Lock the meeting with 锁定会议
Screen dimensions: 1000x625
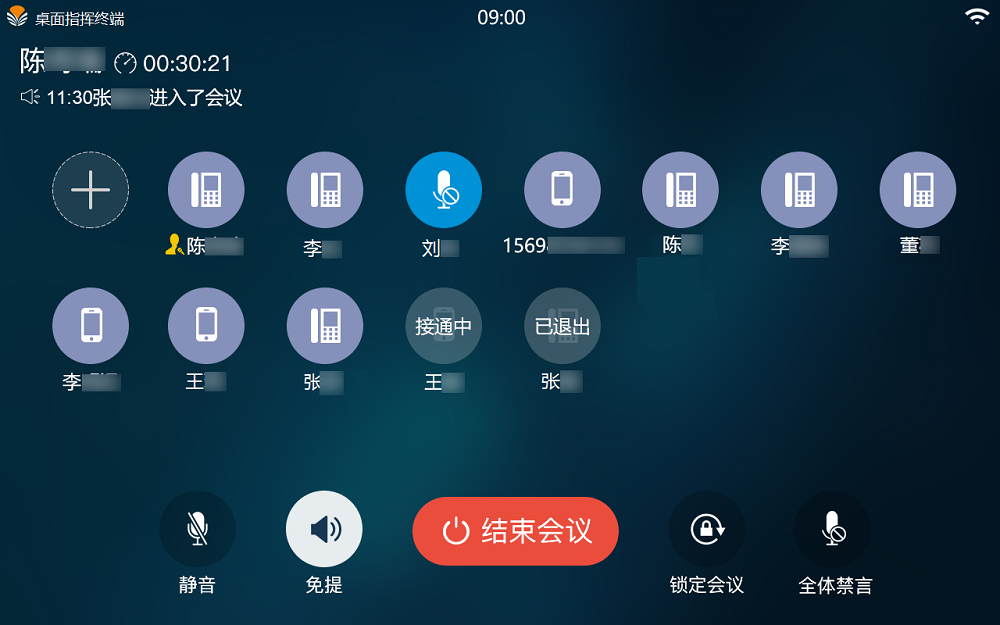(x=707, y=530)
